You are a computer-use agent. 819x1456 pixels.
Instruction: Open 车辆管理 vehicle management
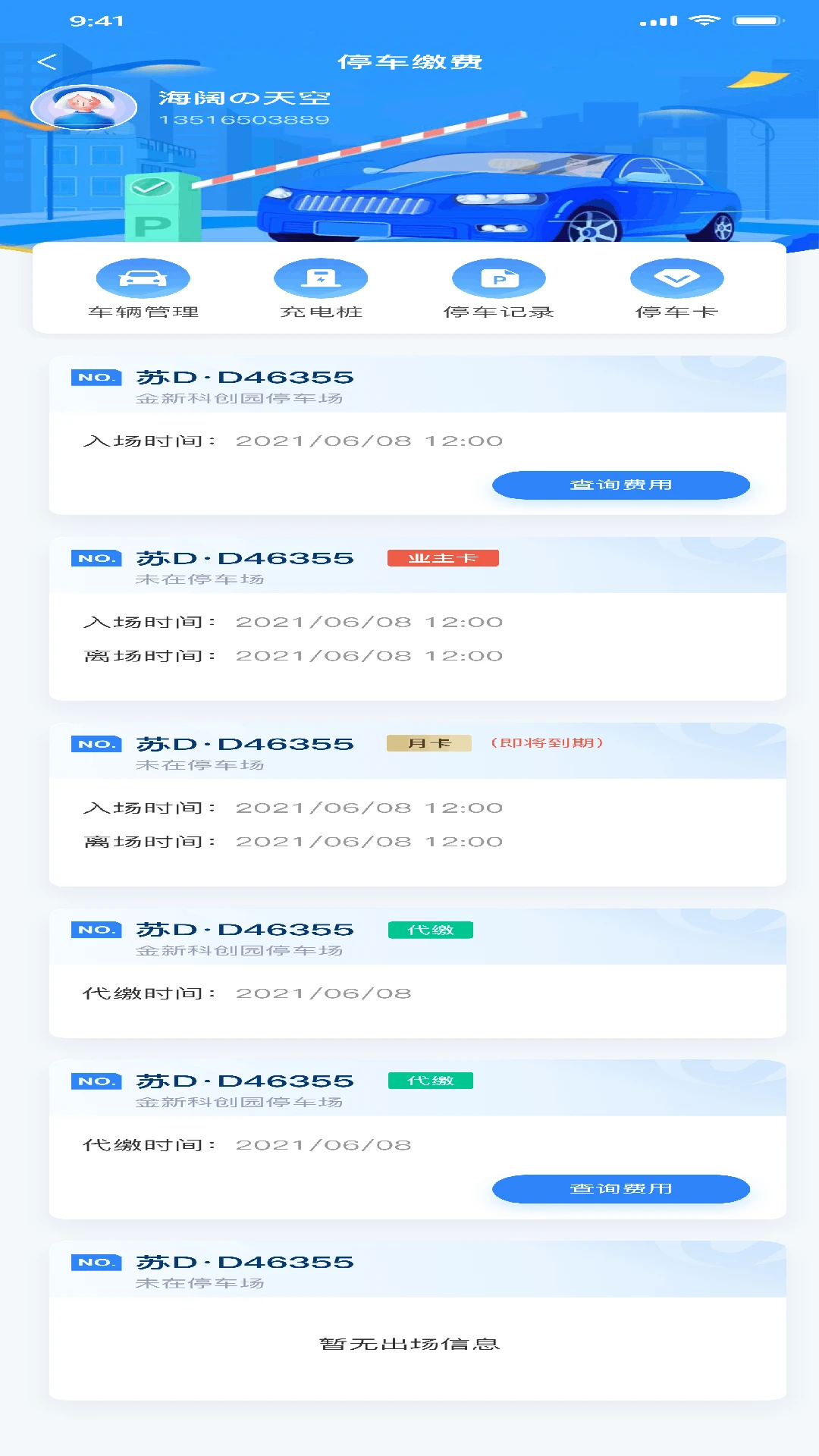point(143,290)
